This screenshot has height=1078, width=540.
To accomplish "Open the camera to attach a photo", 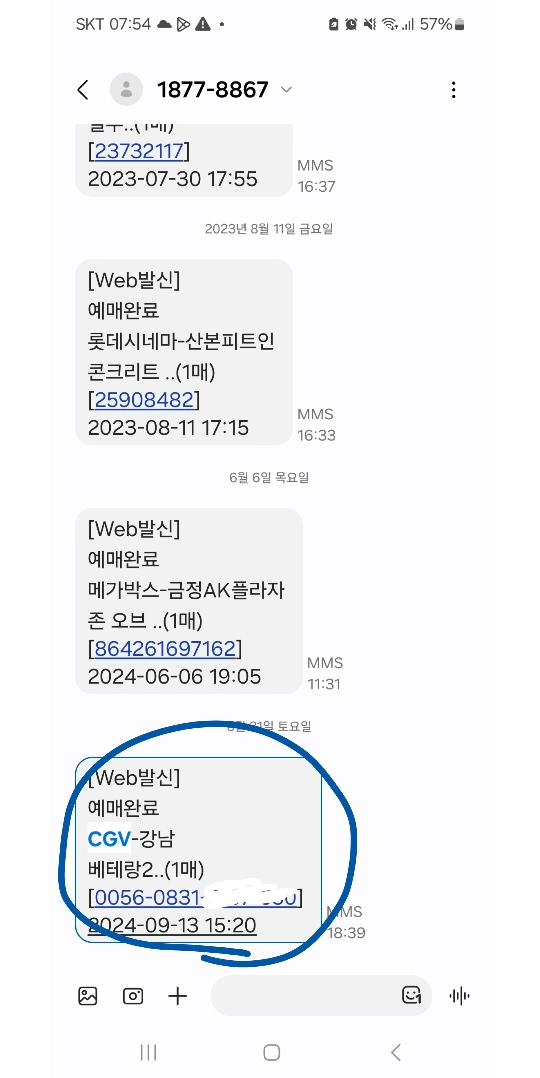I will [x=133, y=996].
